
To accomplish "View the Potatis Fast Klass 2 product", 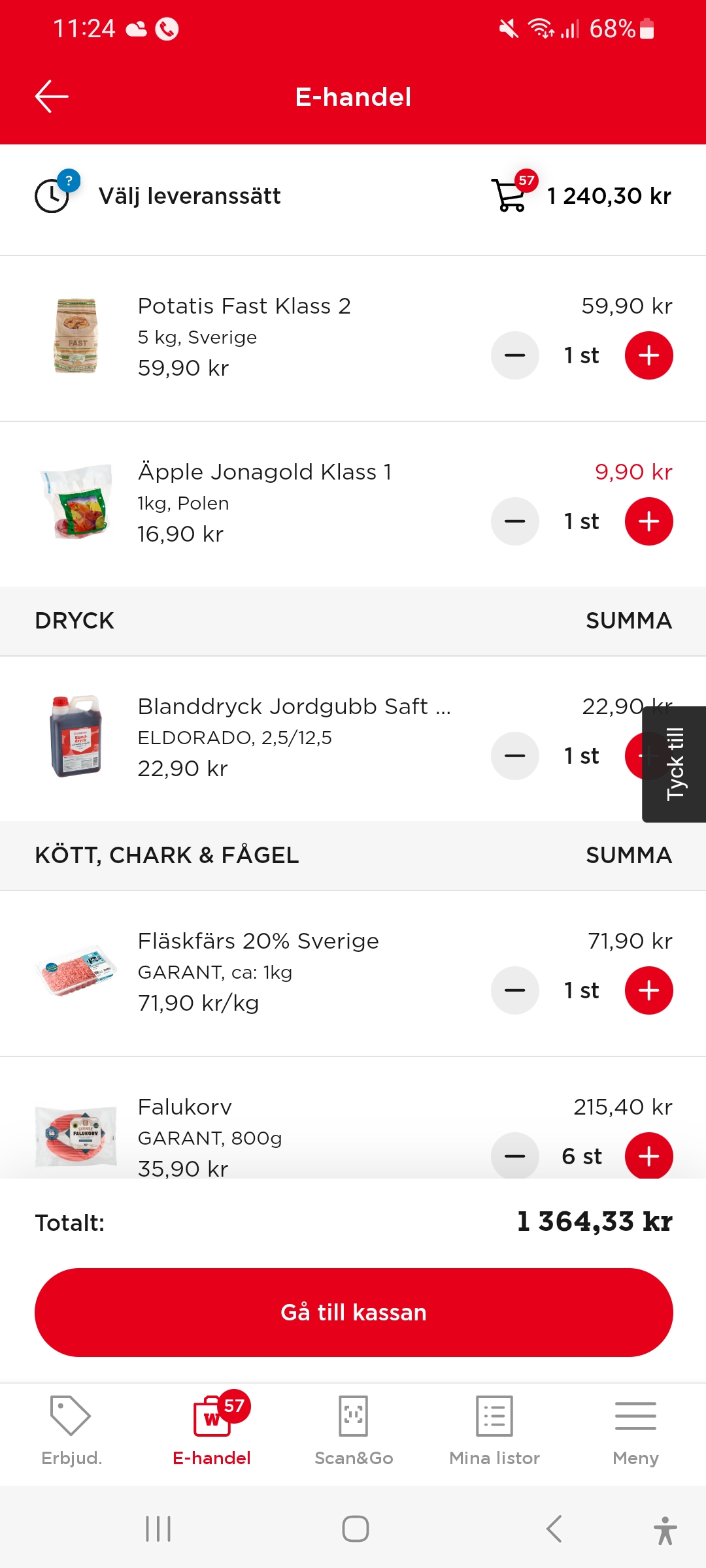I will click(244, 306).
